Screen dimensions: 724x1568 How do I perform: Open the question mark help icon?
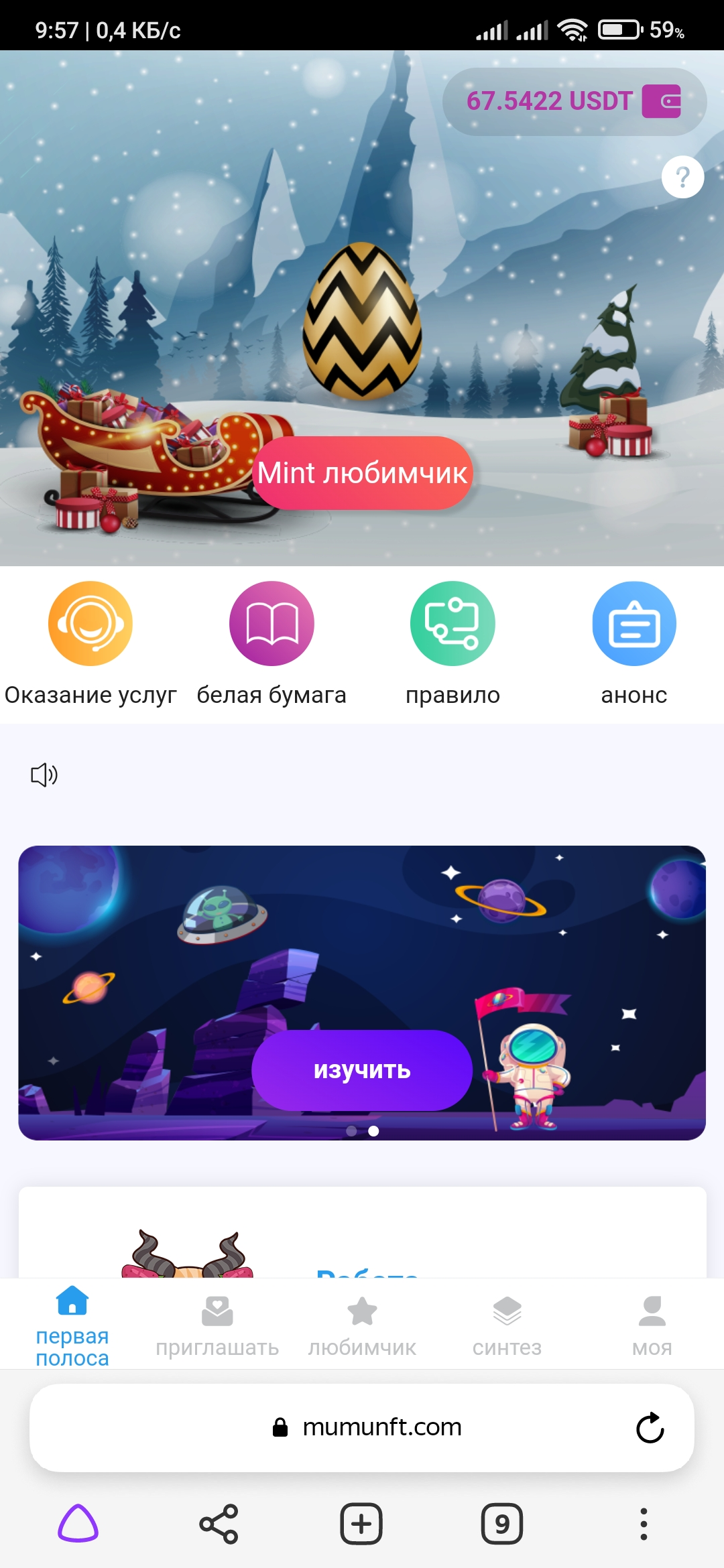682,178
